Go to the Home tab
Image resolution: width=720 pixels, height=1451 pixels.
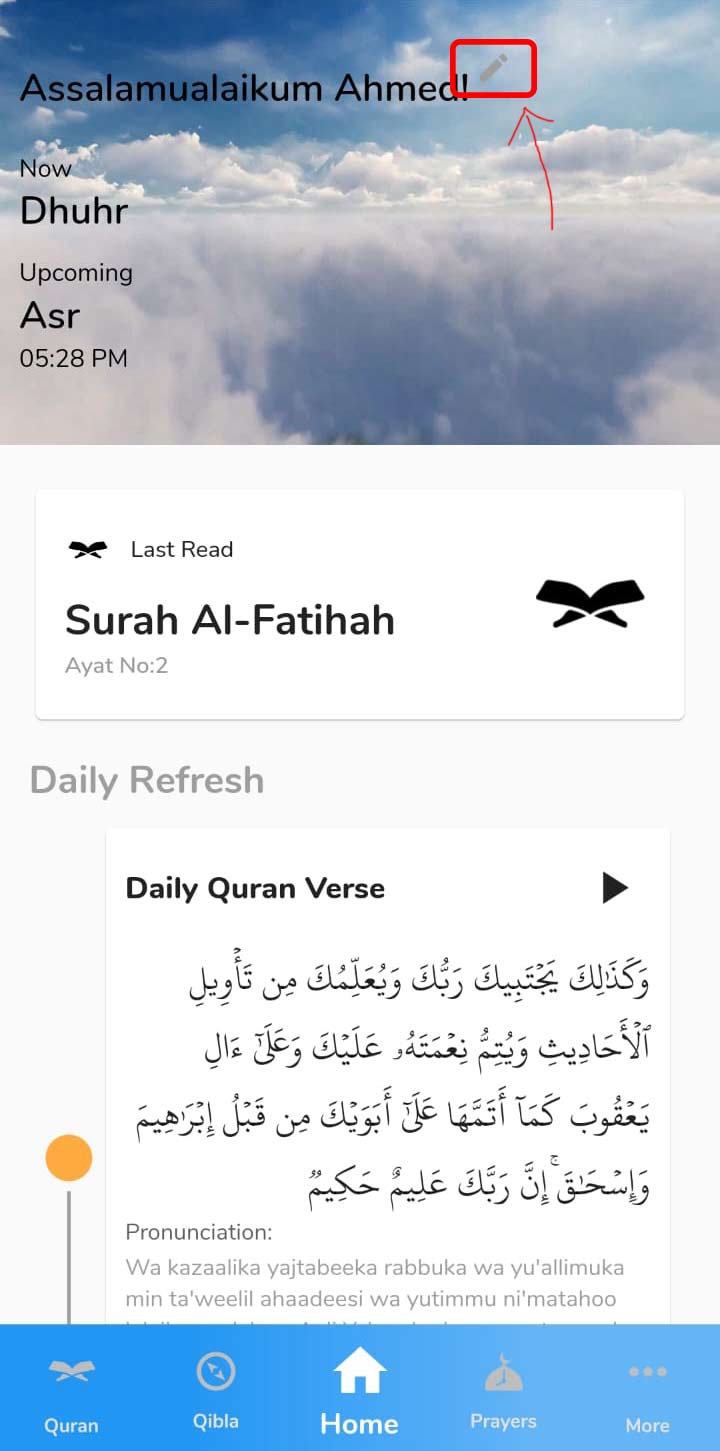click(x=359, y=1389)
